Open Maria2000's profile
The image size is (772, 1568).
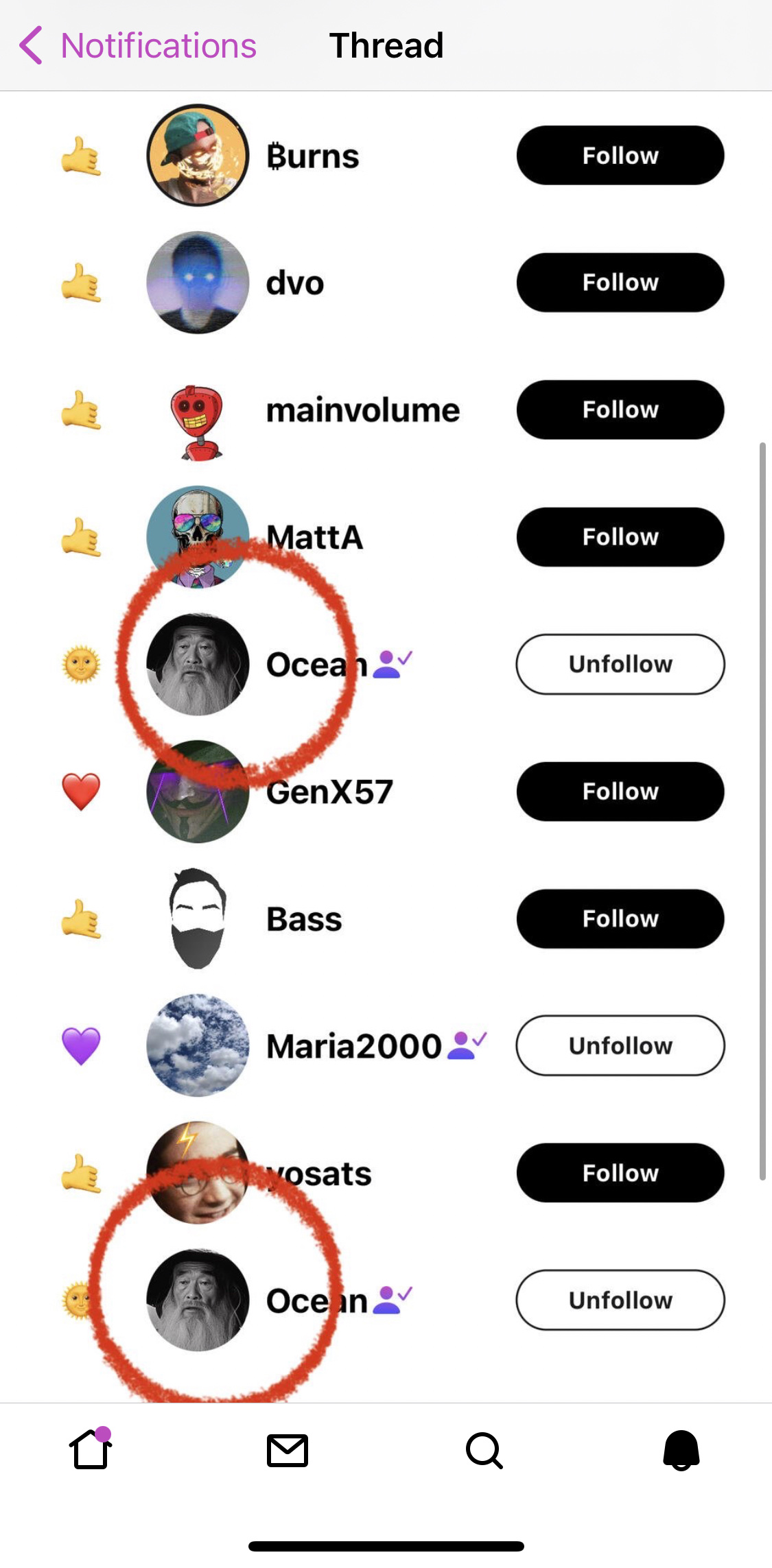point(198,1046)
